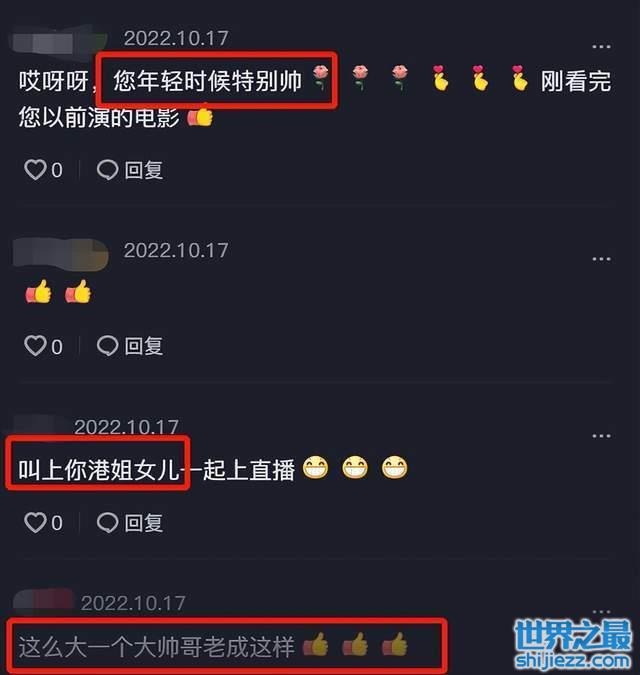Open the three-dot menu for "叫上你港姐女儿" comment

(x=600, y=436)
